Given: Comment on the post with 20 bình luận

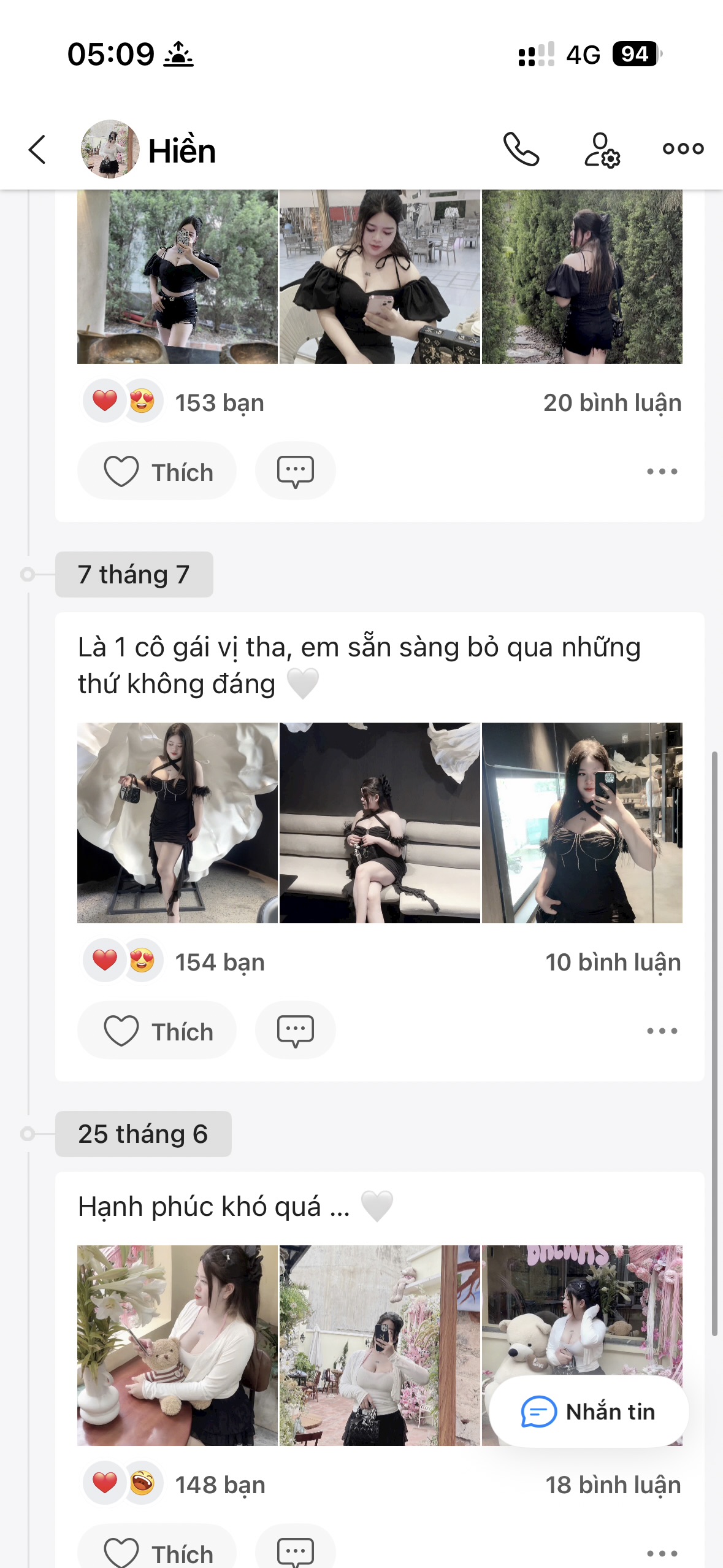Looking at the screenshot, I should point(295,471).
